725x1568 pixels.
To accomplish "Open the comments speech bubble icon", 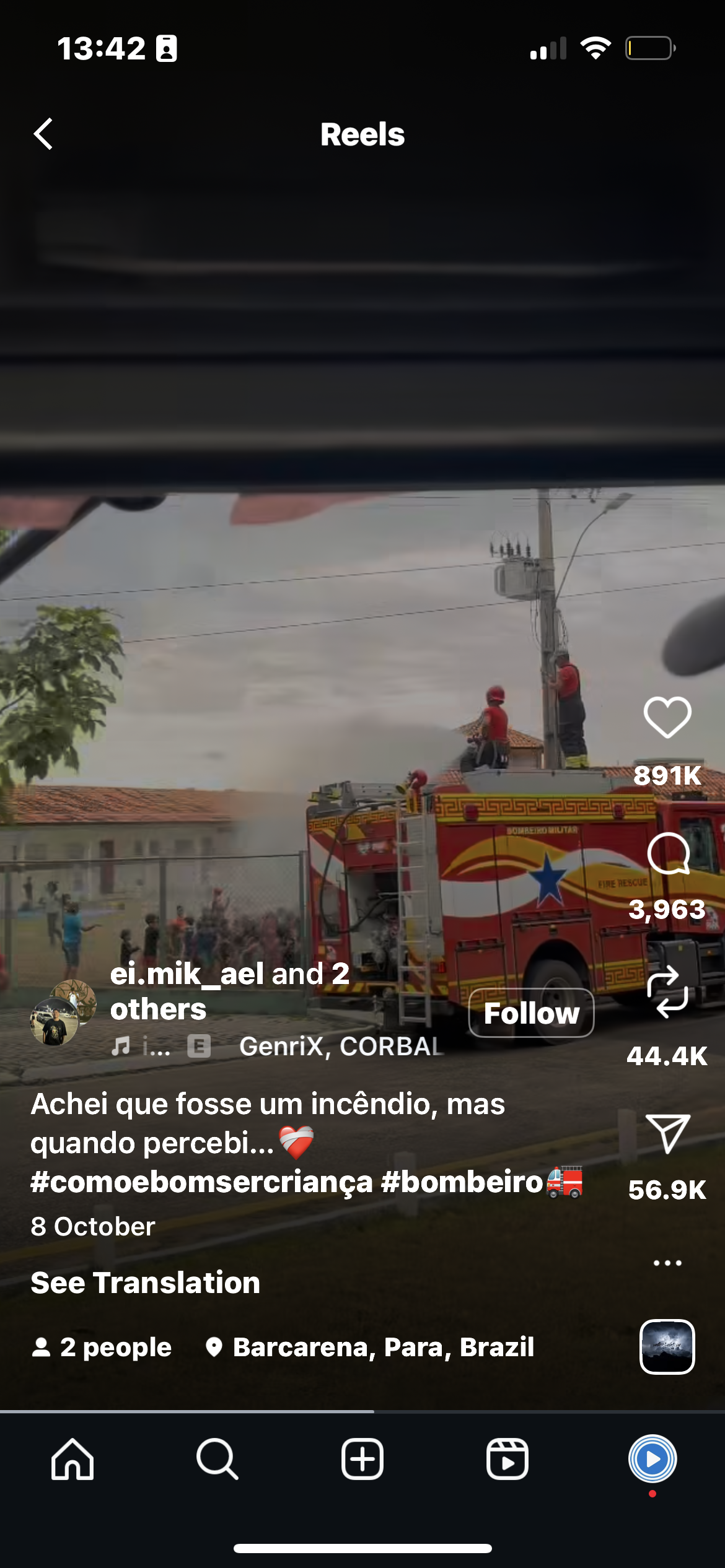I will (x=667, y=853).
